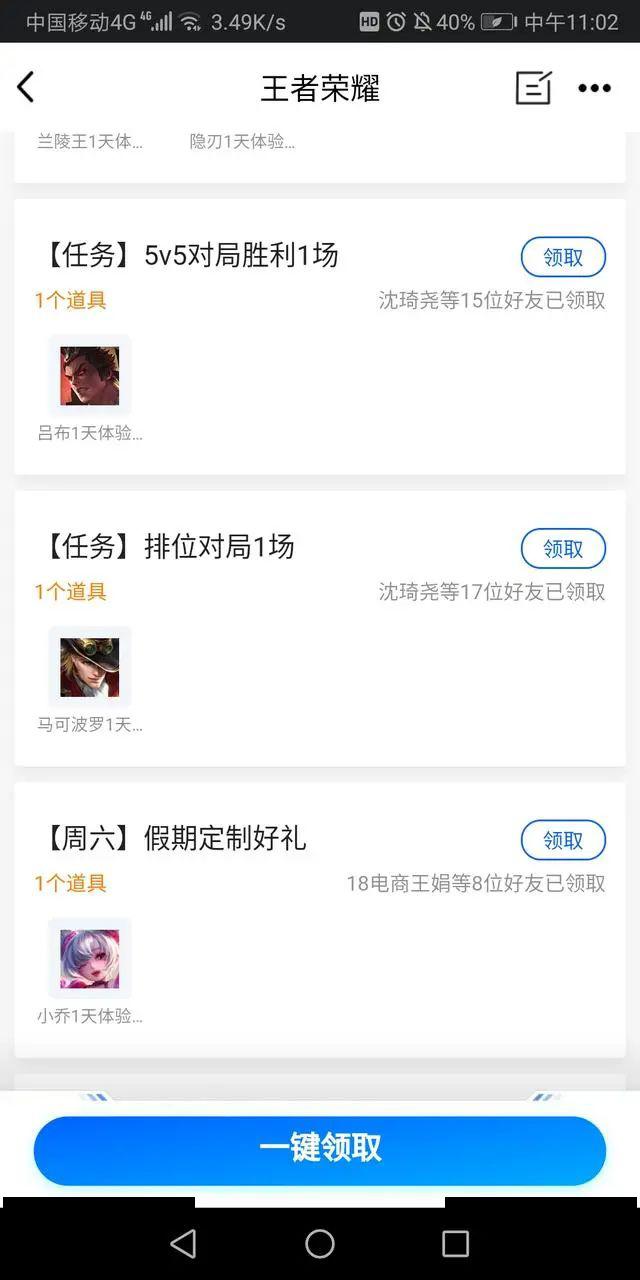Open the three-dot overflow menu
Viewport: 640px width, 1280px height.
coord(594,88)
